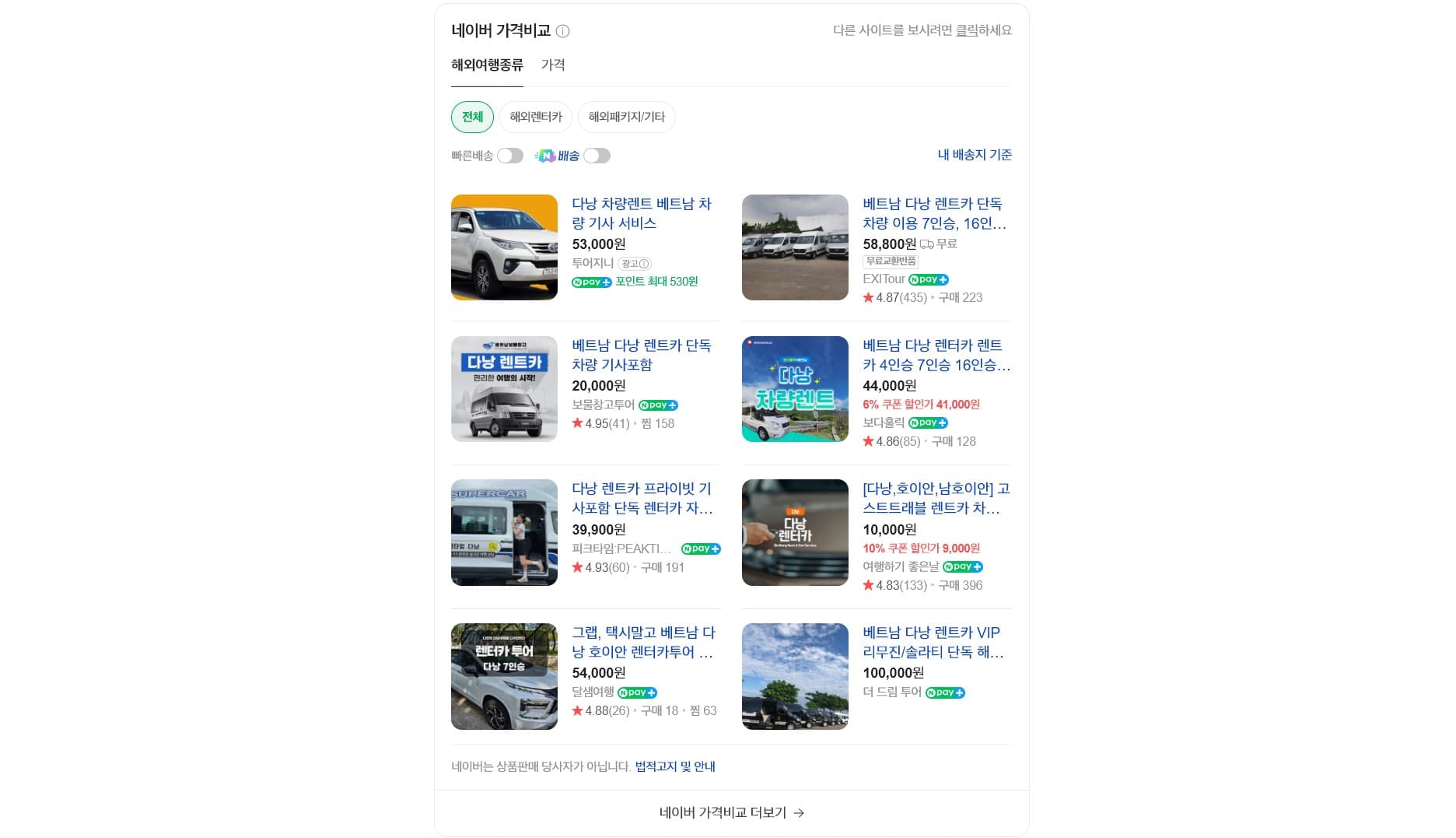Viewport: 1456px width, 838px height.
Task: Tap 네이버 가격비교 더보기
Action: click(731, 812)
